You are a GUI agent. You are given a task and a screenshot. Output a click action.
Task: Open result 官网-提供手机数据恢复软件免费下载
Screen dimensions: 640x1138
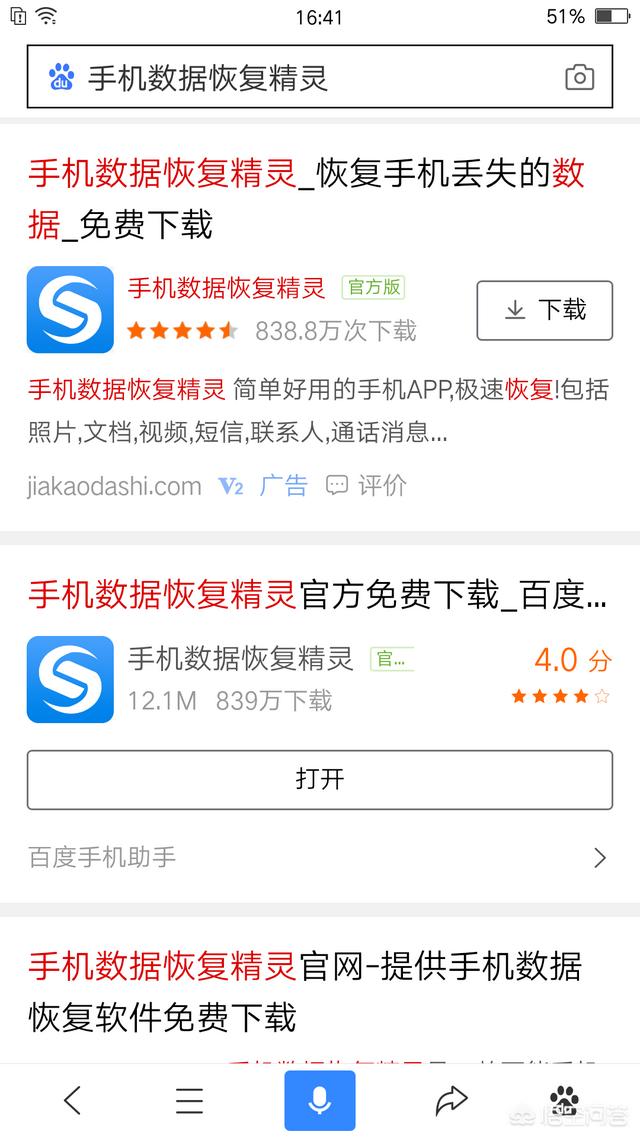tap(305, 991)
